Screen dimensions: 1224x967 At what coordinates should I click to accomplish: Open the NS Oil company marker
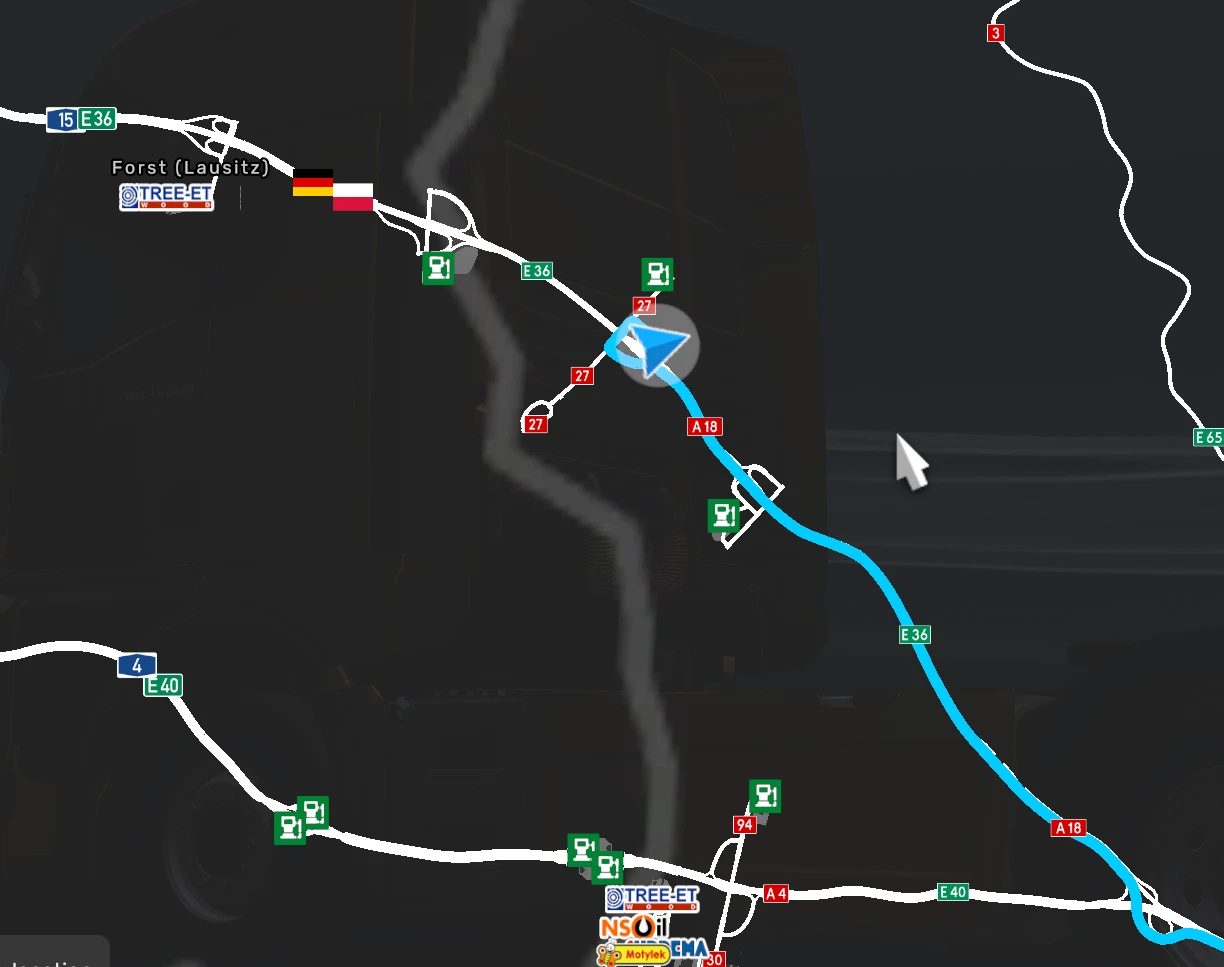pyautogui.click(x=630, y=927)
